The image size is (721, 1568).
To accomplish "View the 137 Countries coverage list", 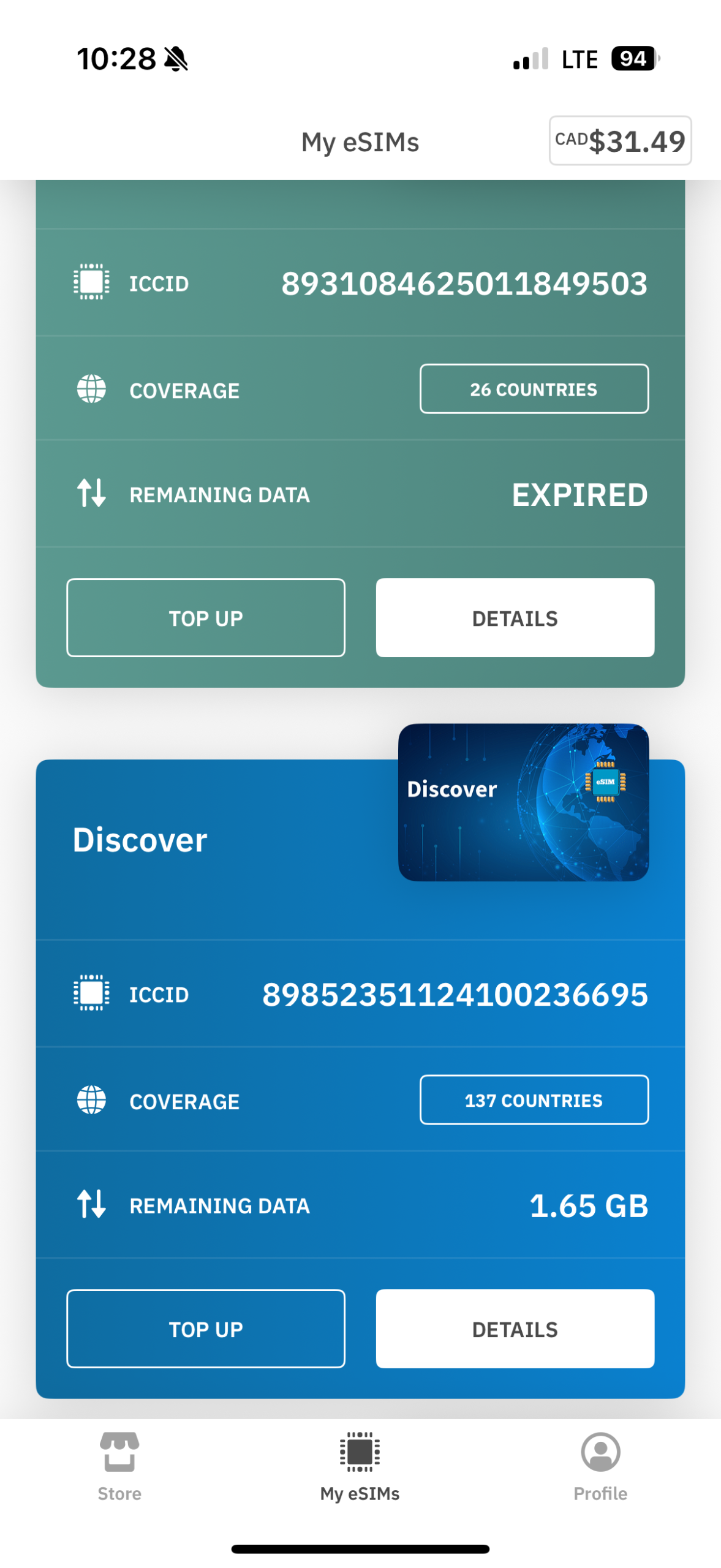I will coord(534,1100).
